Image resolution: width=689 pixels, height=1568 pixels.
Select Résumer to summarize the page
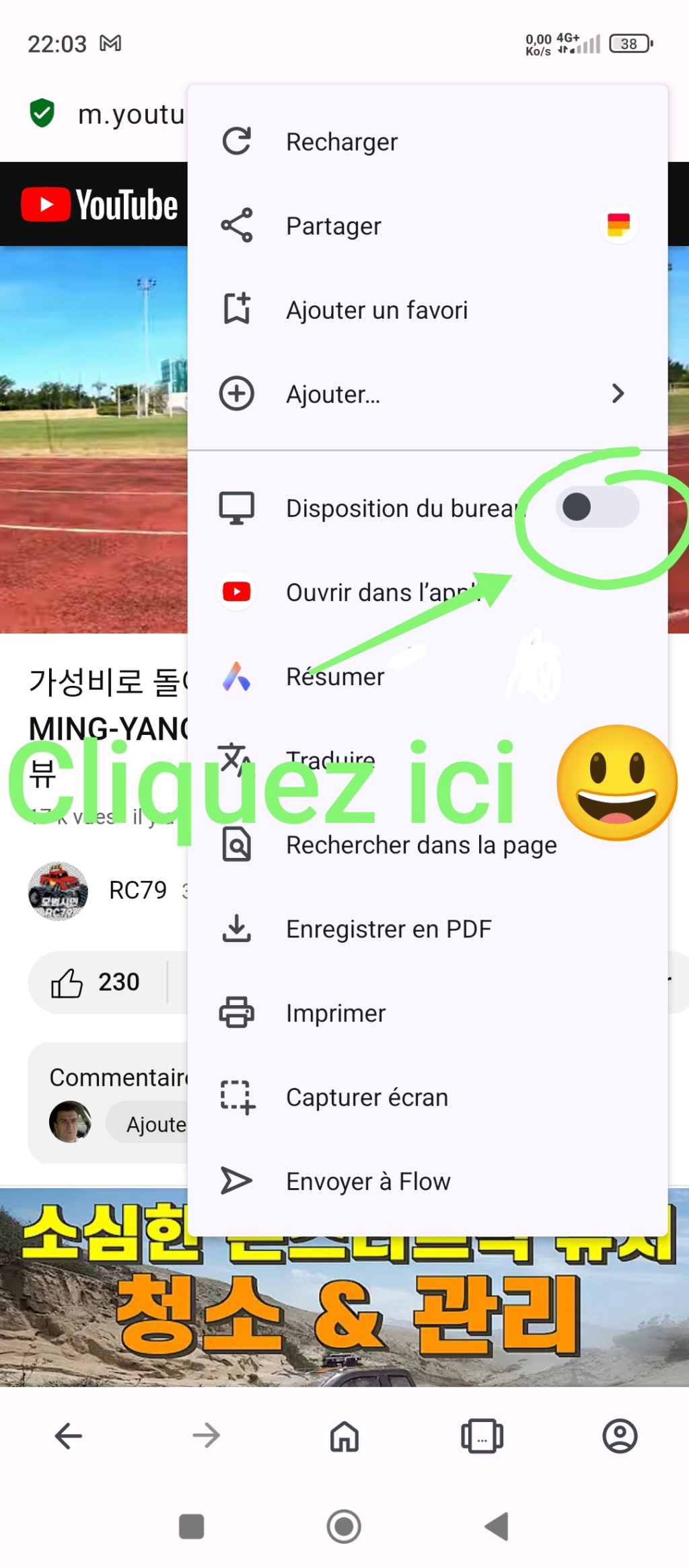(335, 676)
